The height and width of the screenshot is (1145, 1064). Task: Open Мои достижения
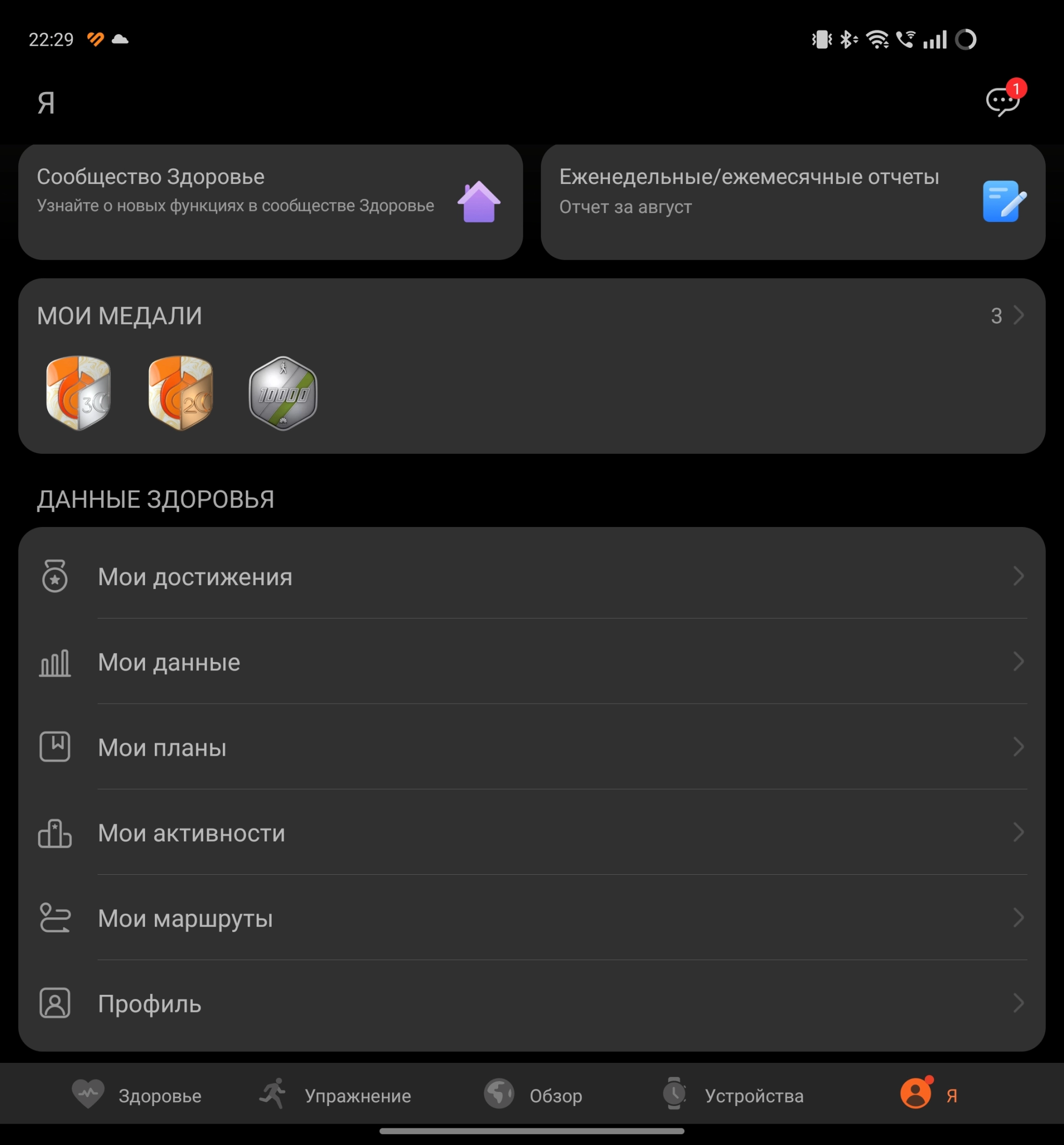point(531,576)
